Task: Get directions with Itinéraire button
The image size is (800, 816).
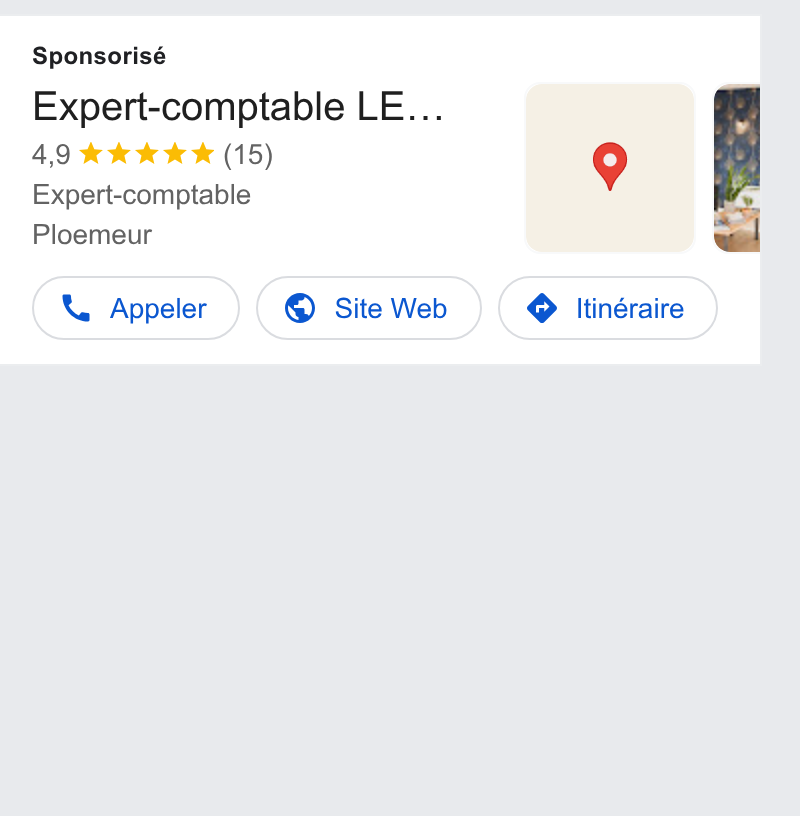Action: [608, 308]
